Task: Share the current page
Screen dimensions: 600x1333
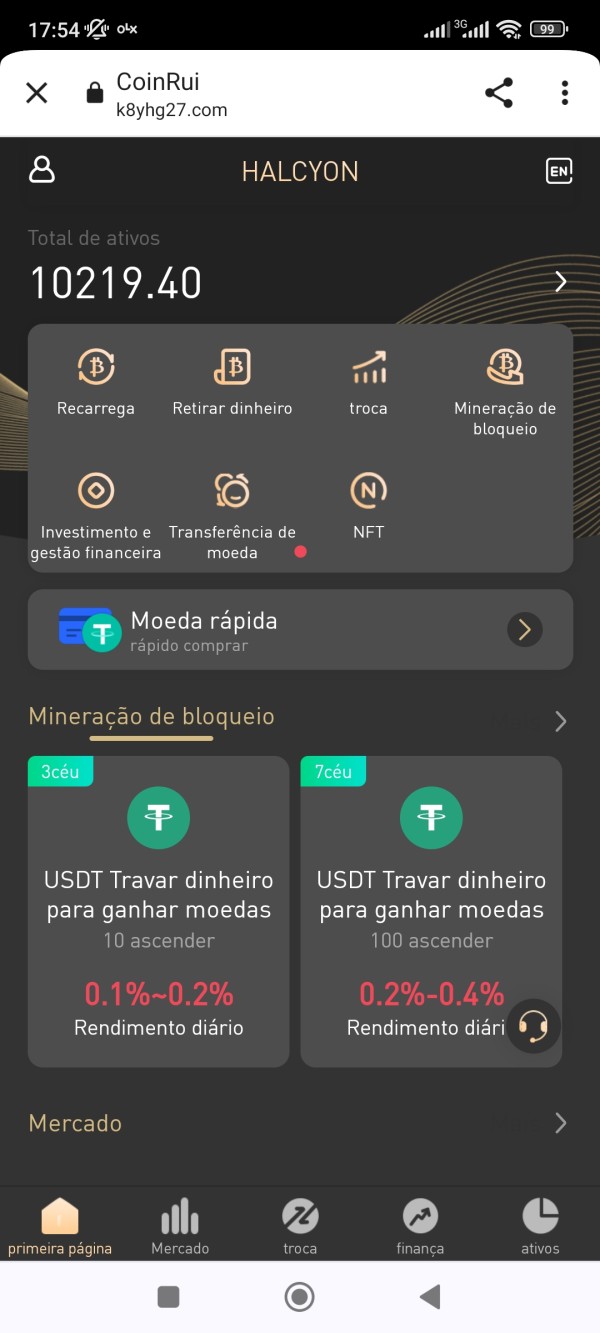Action: [x=499, y=93]
